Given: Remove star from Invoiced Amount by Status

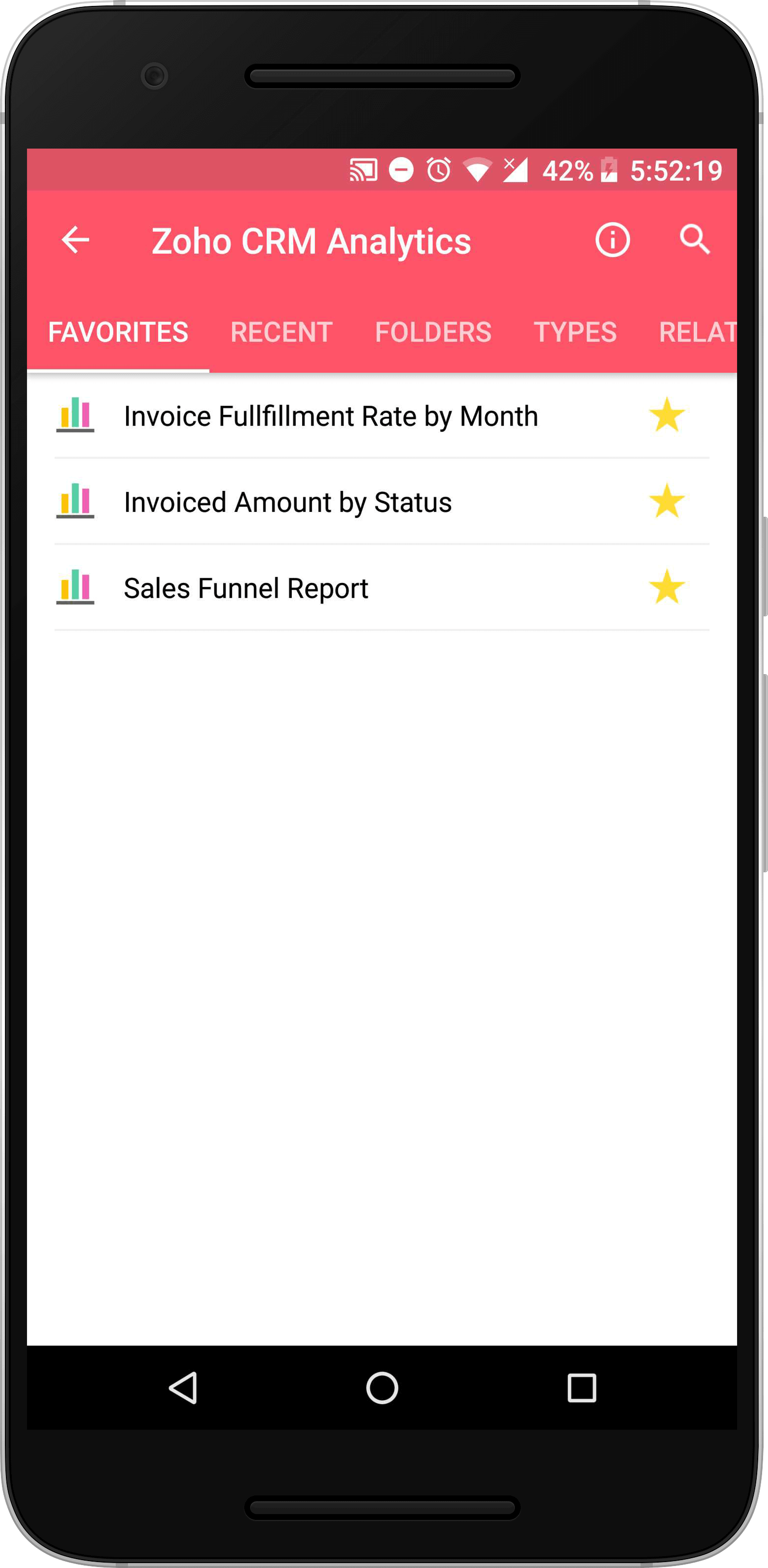Looking at the screenshot, I should pos(667,501).
